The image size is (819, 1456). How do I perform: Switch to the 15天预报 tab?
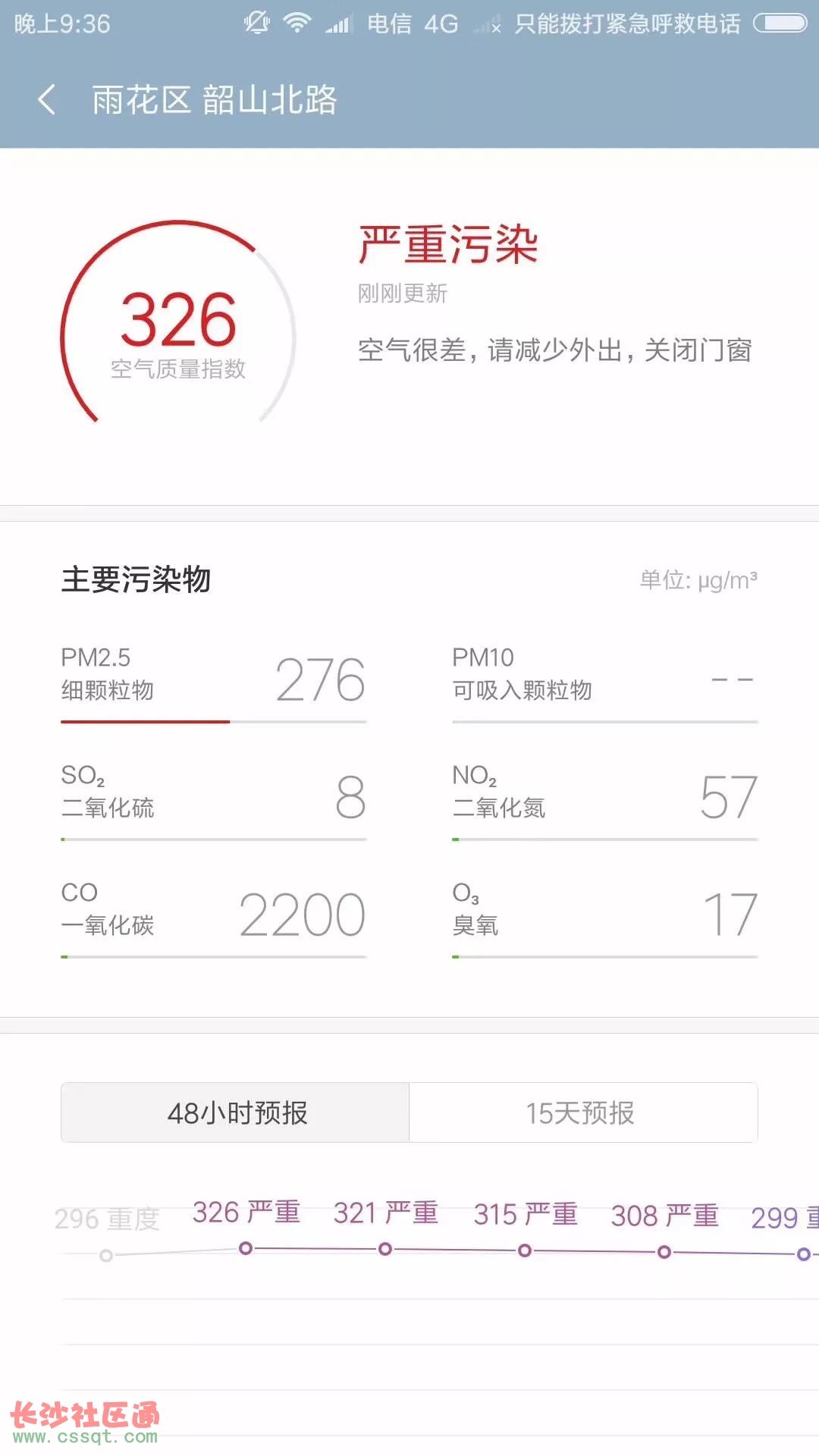click(583, 1112)
